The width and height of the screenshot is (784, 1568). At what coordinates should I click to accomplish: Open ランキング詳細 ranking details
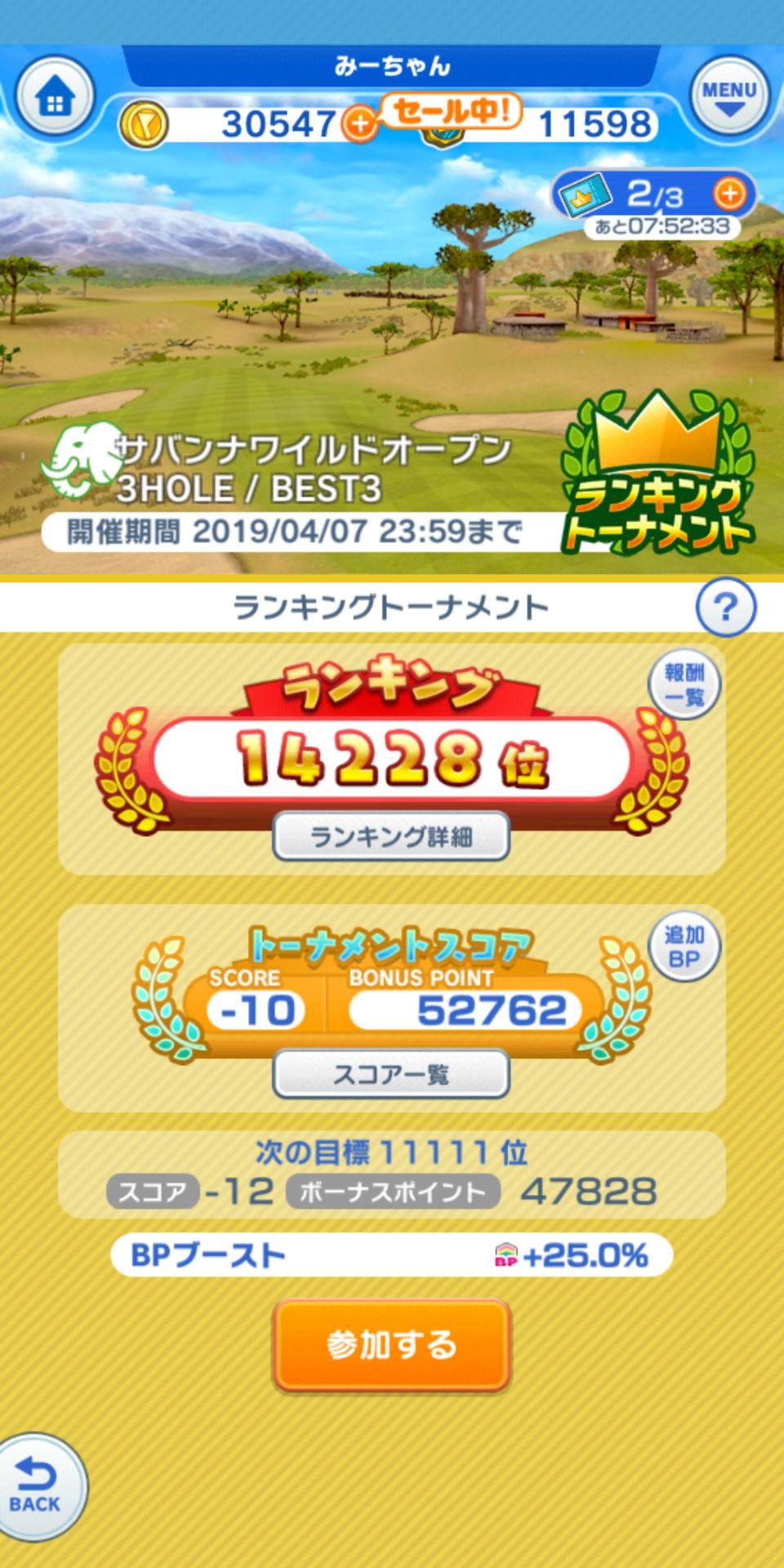click(x=391, y=836)
